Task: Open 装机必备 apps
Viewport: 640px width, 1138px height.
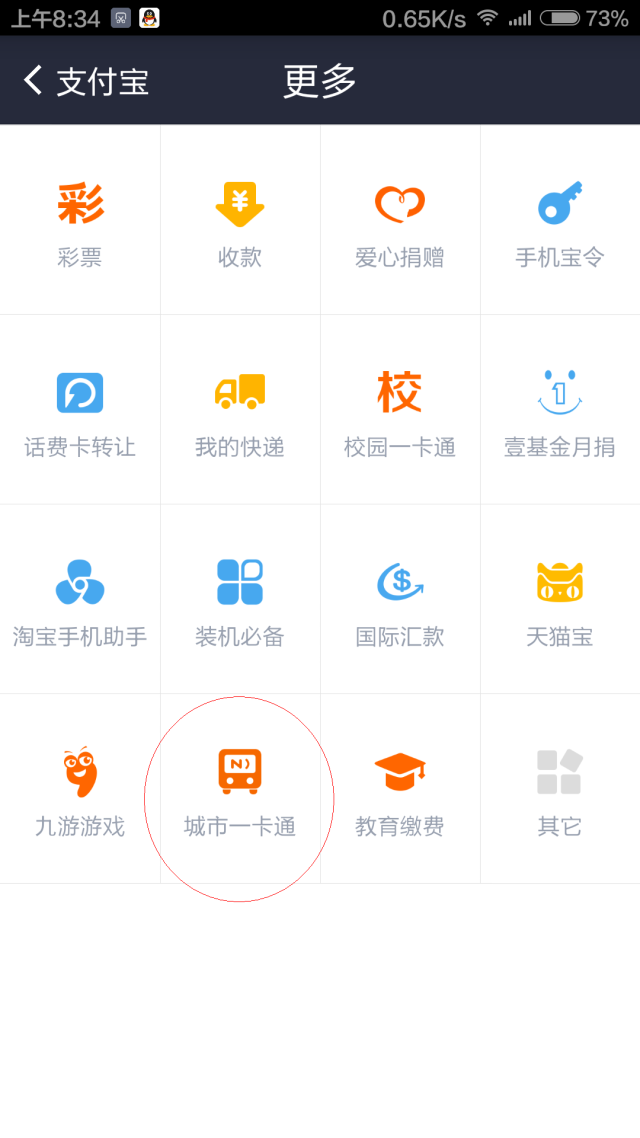Action: coord(240,600)
